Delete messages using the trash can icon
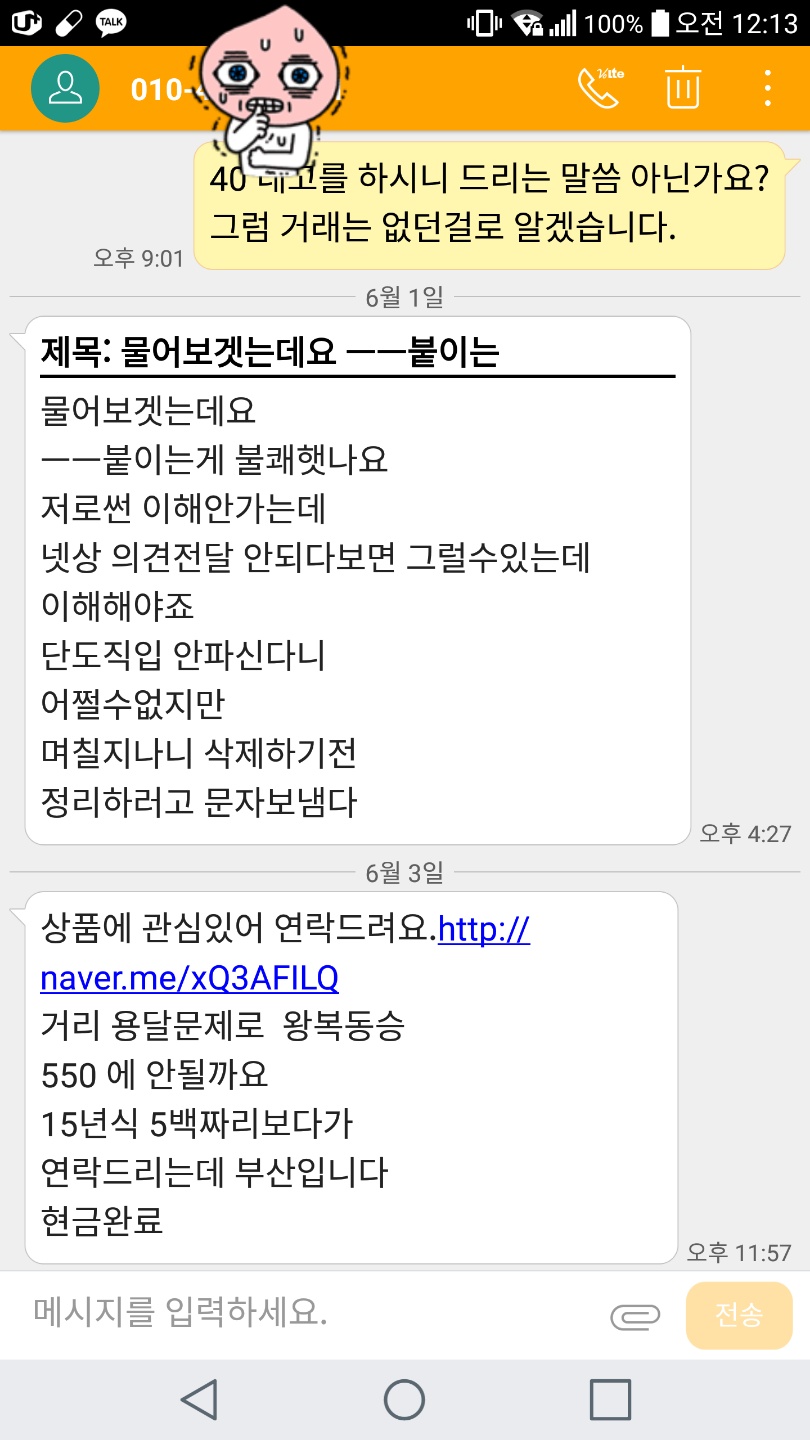The width and height of the screenshot is (810, 1440). click(683, 88)
